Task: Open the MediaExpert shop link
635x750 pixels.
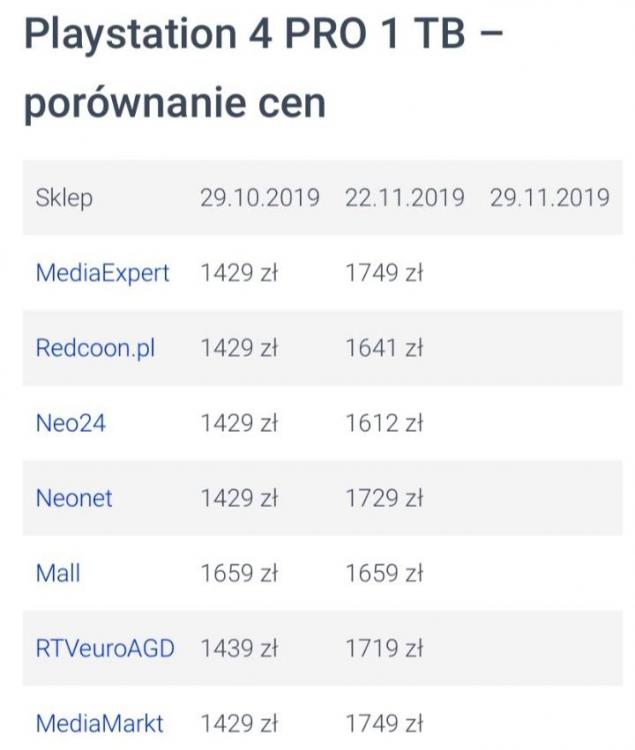Action: (x=102, y=273)
